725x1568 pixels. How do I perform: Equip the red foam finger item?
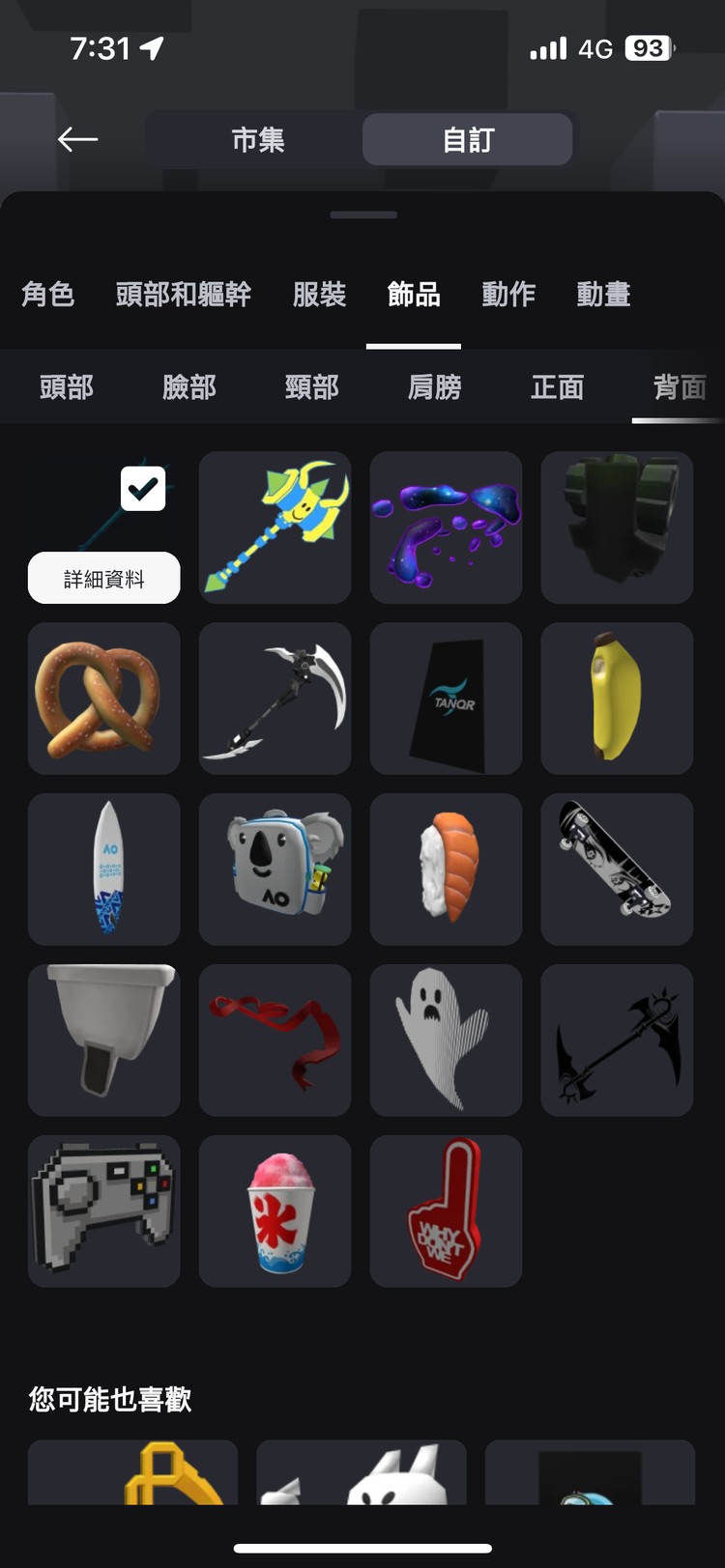click(446, 1211)
